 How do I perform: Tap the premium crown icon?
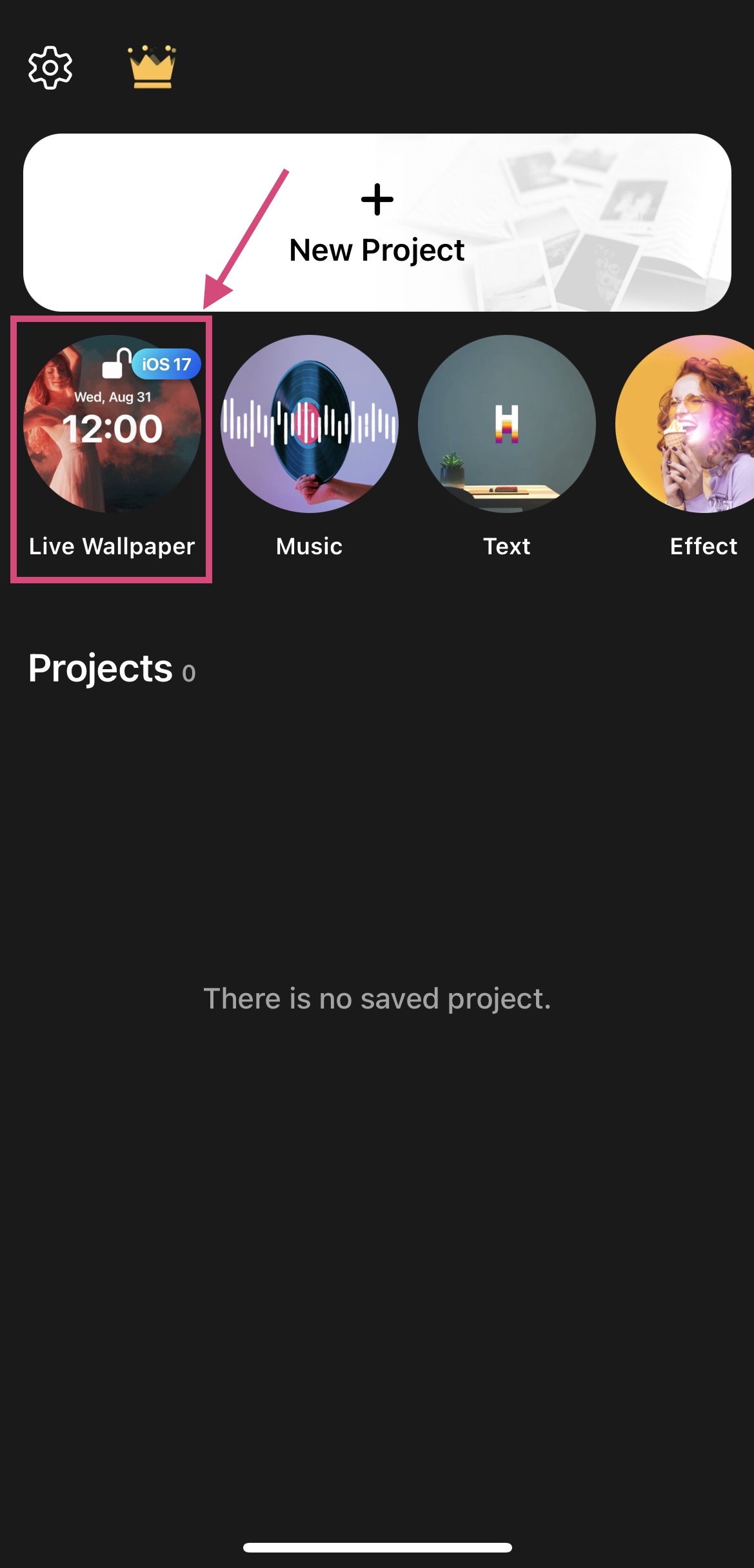152,68
